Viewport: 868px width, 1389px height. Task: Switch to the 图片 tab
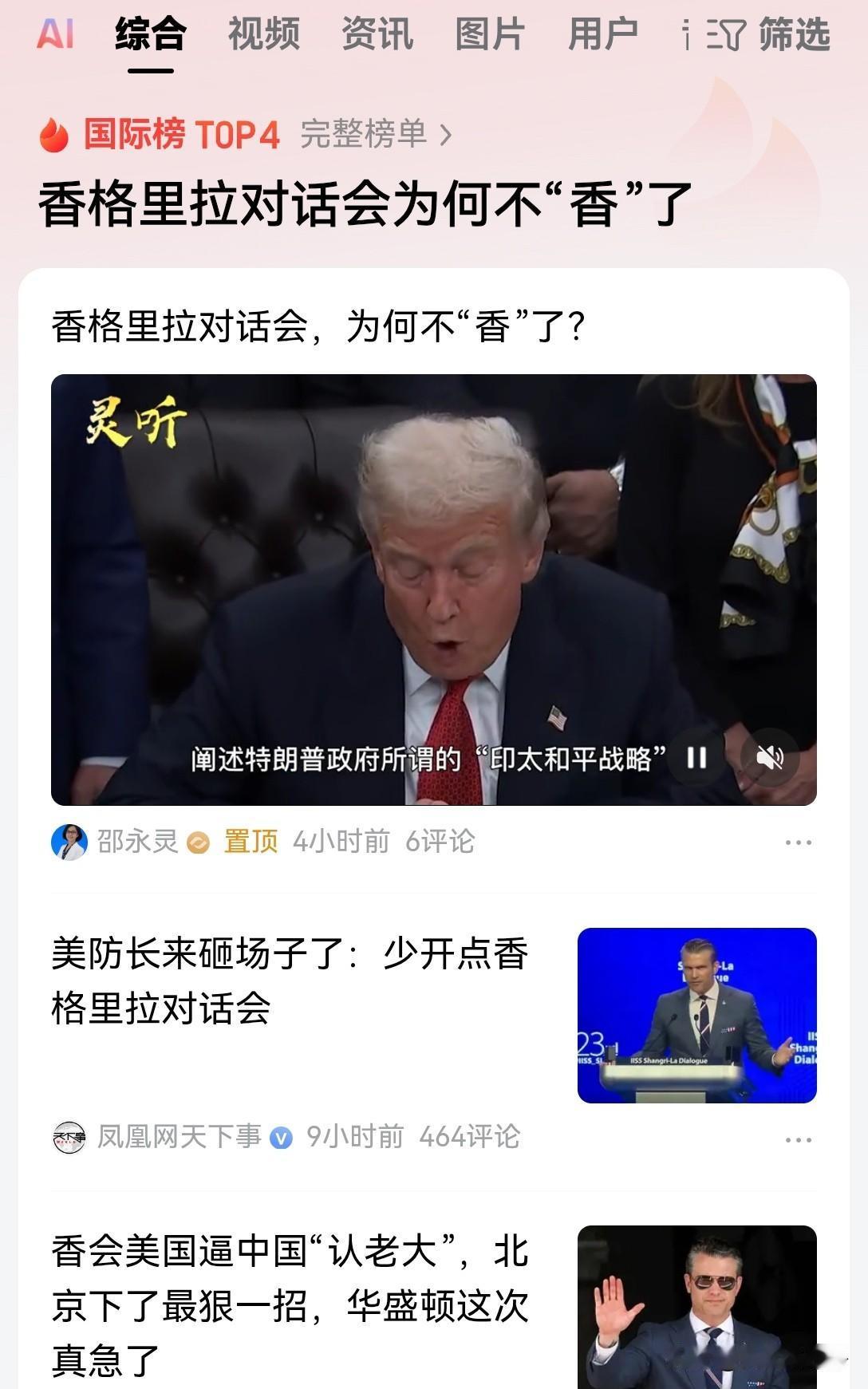point(491,34)
